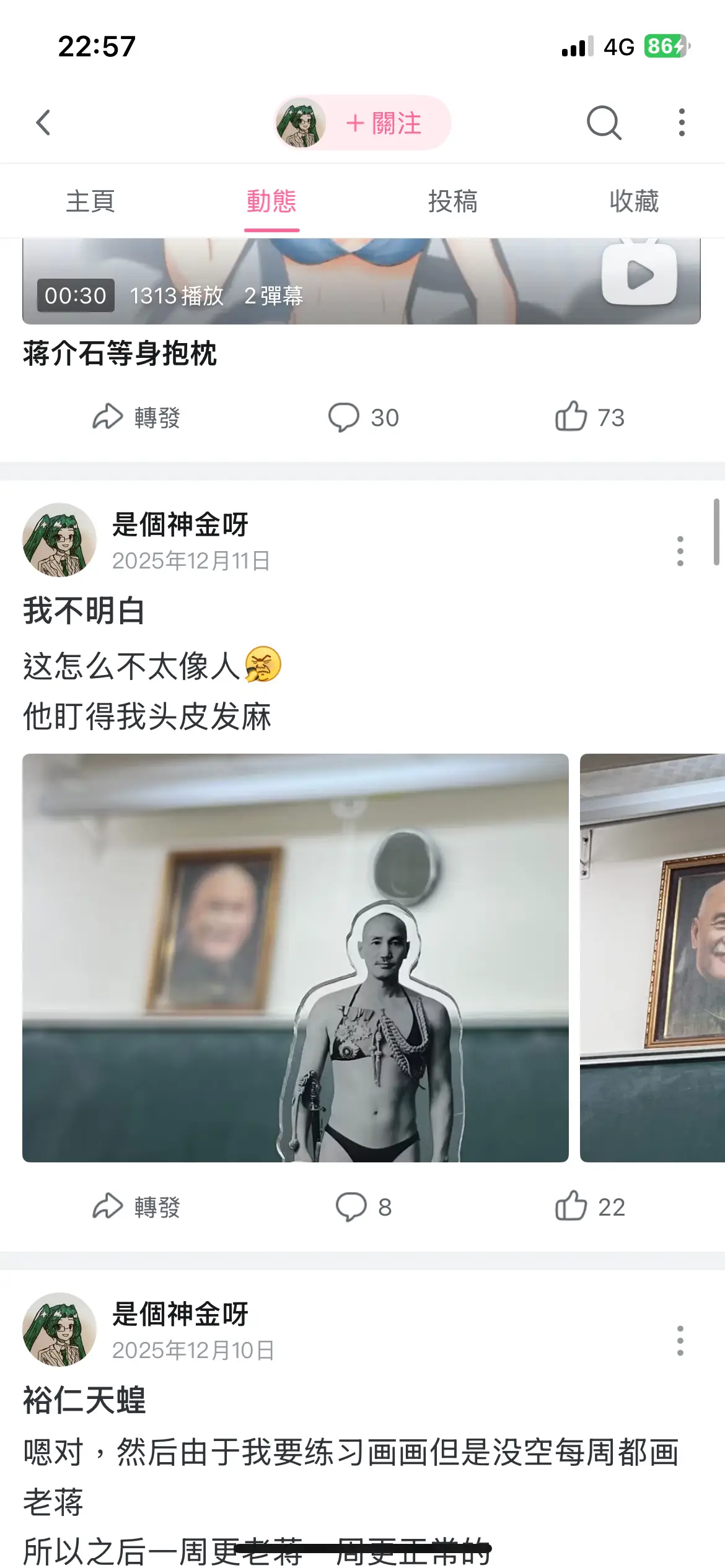The width and height of the screenshot is (725, 1568).
Task: View the 8 comments on the 我不明白 post
Action: 363,1207
